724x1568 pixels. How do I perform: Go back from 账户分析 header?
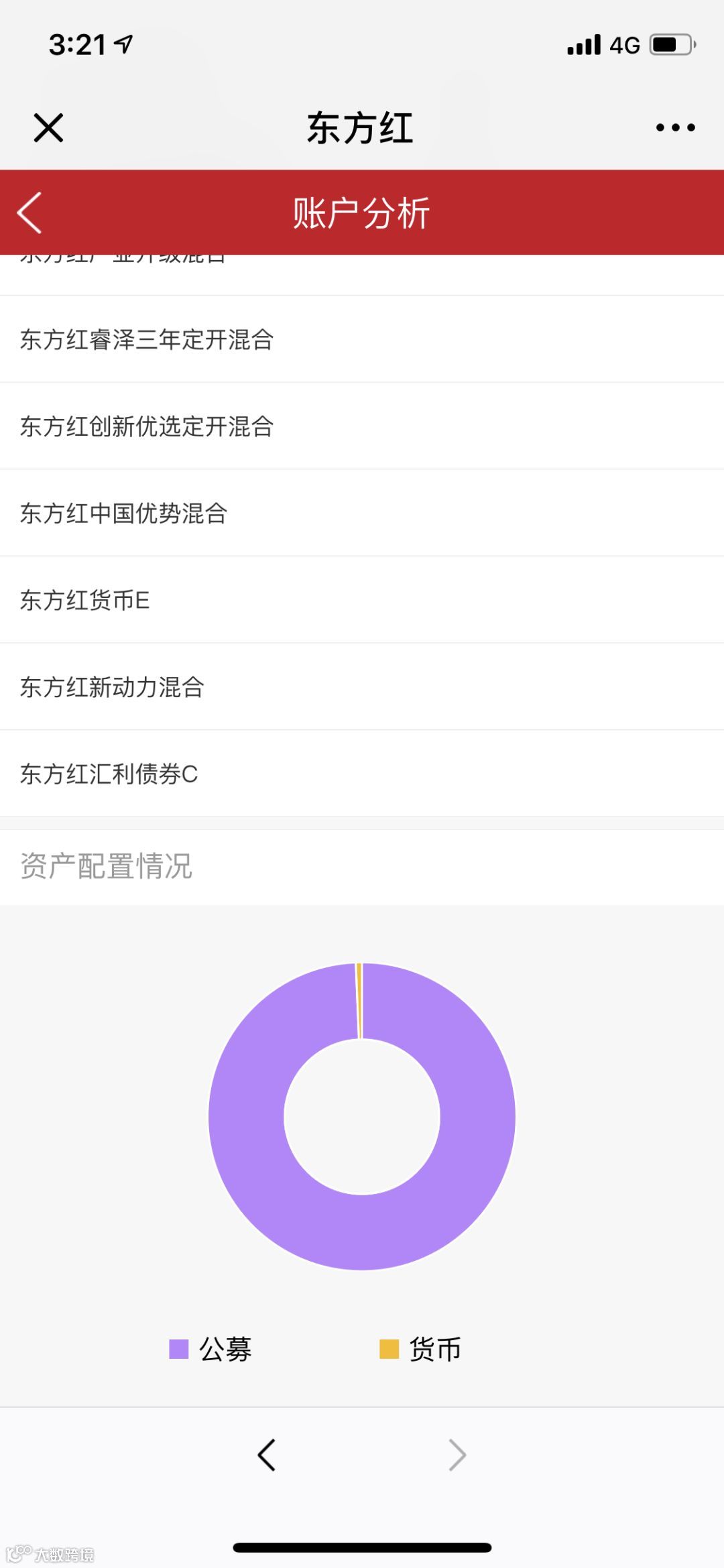pyautogui.click(x=29, y=213)
